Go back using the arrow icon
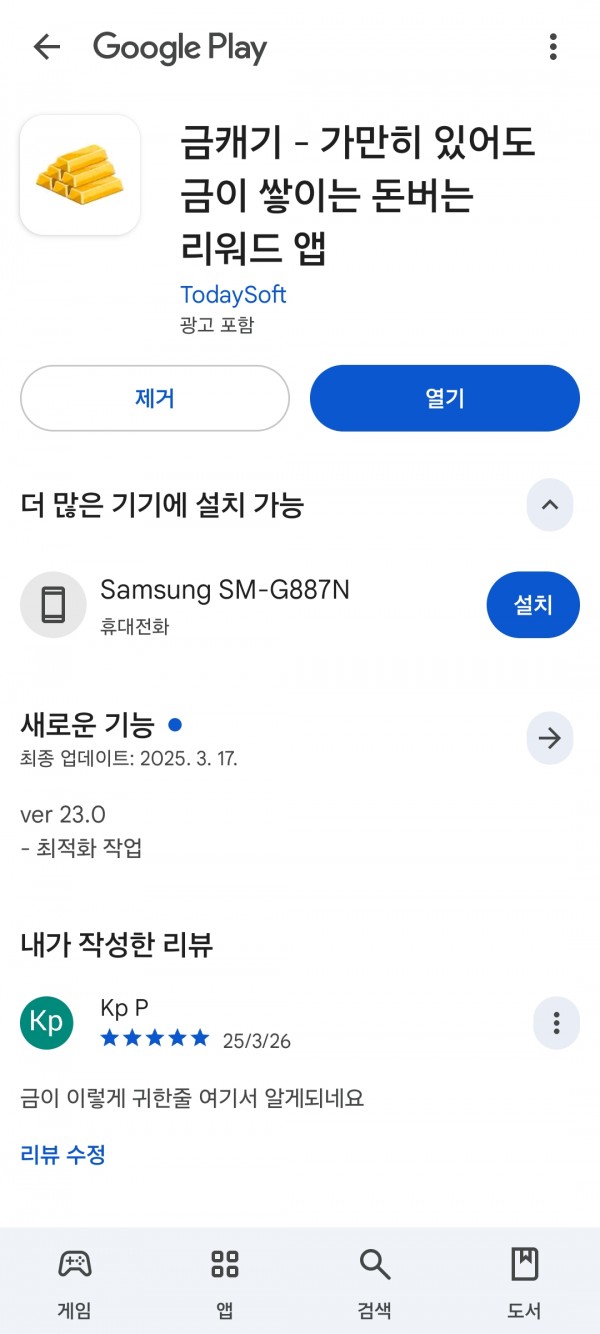This screenshot has height=1334, width=600. (x=47, y=46)
